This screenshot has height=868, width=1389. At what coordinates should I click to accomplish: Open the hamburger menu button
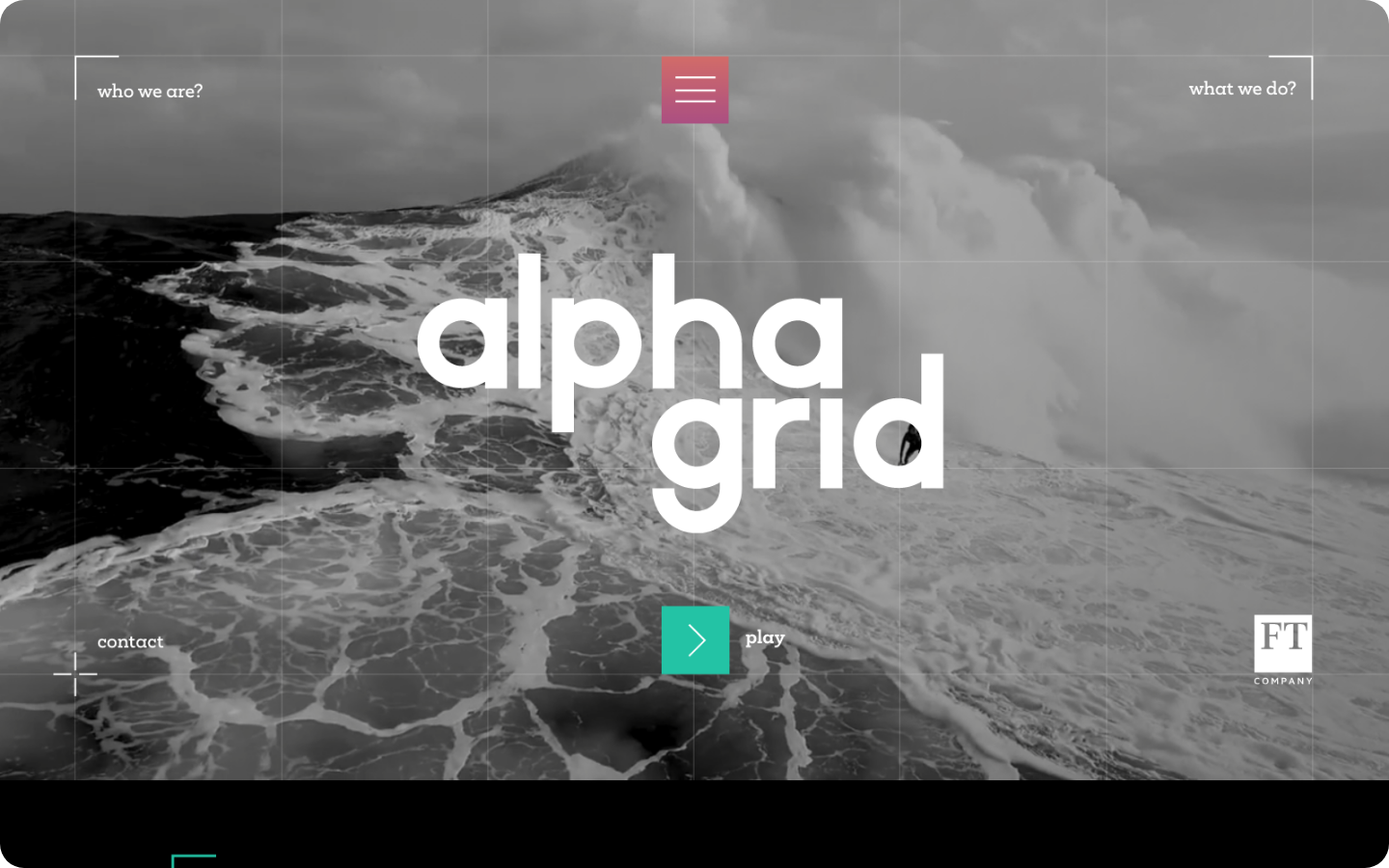click(694, 90)
